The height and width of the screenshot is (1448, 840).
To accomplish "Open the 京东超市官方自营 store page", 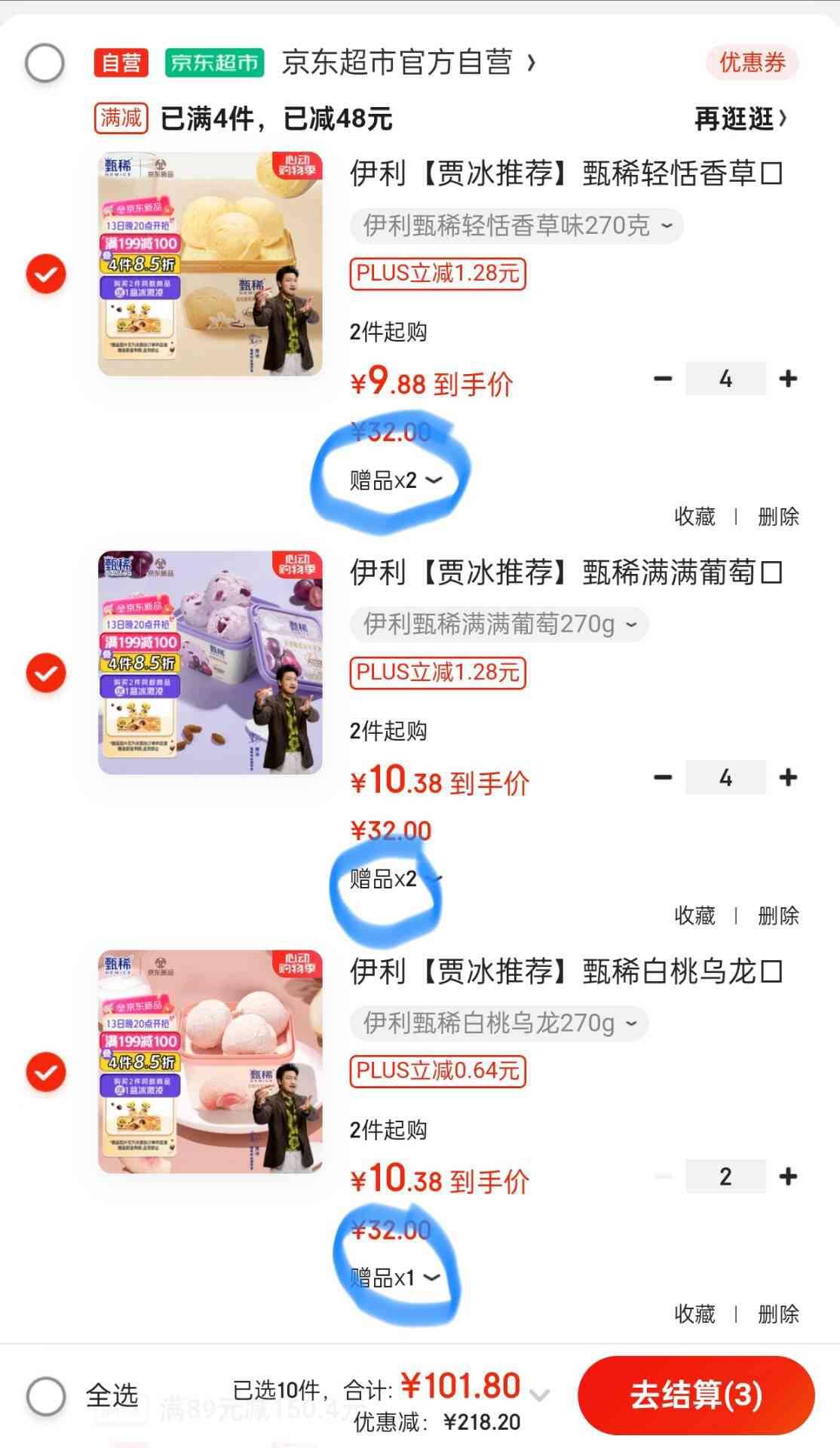I will [x=407, y=63].
